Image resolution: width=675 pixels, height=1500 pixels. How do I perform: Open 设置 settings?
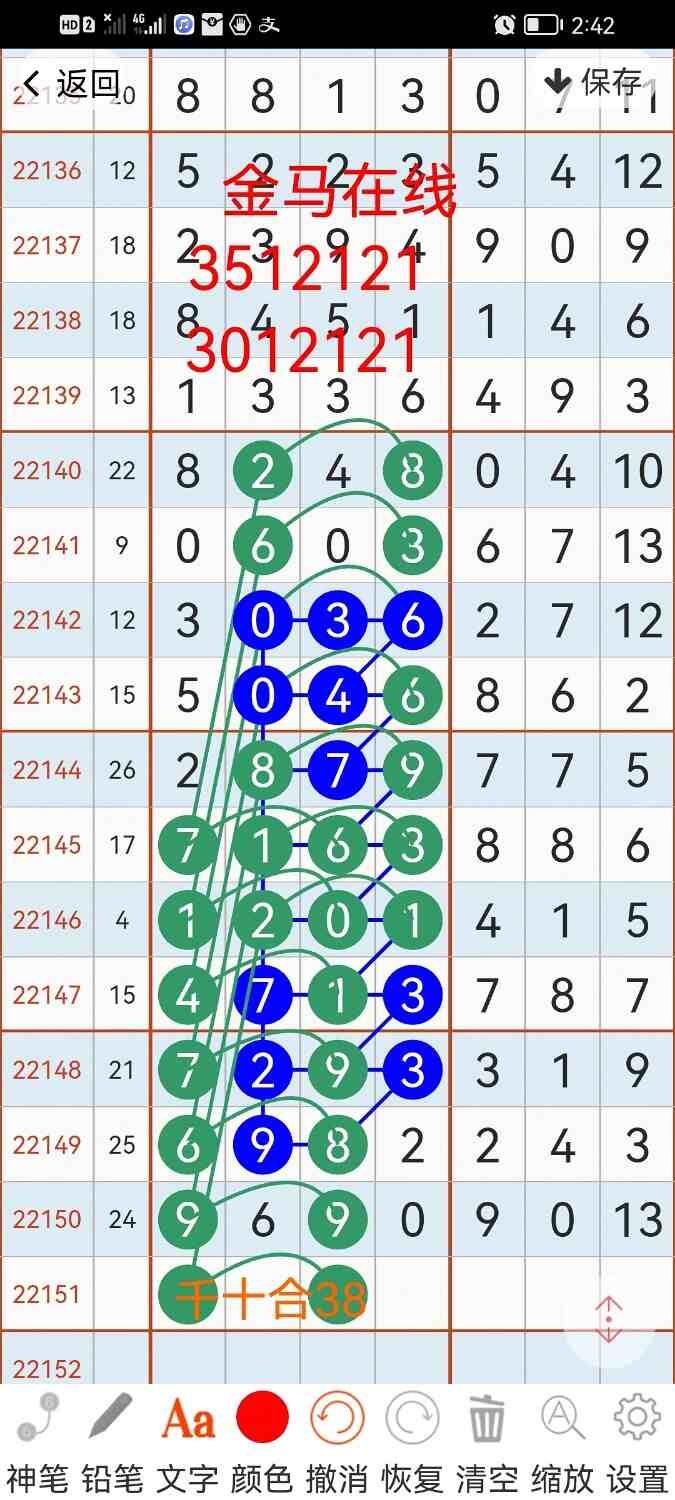(637, 1440)
